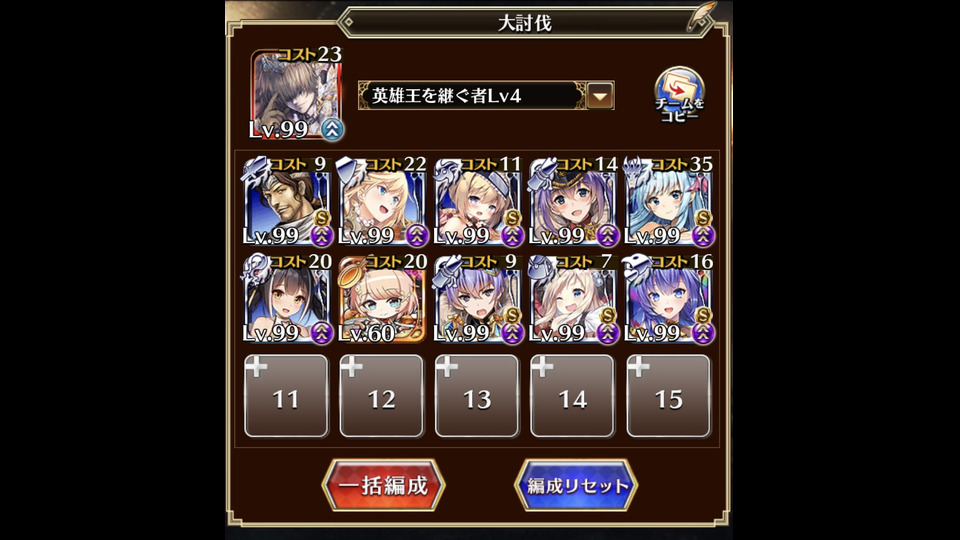The image size is (960, 540).
Task: Add a unit to empty slot 15
Action: point(668,396)
